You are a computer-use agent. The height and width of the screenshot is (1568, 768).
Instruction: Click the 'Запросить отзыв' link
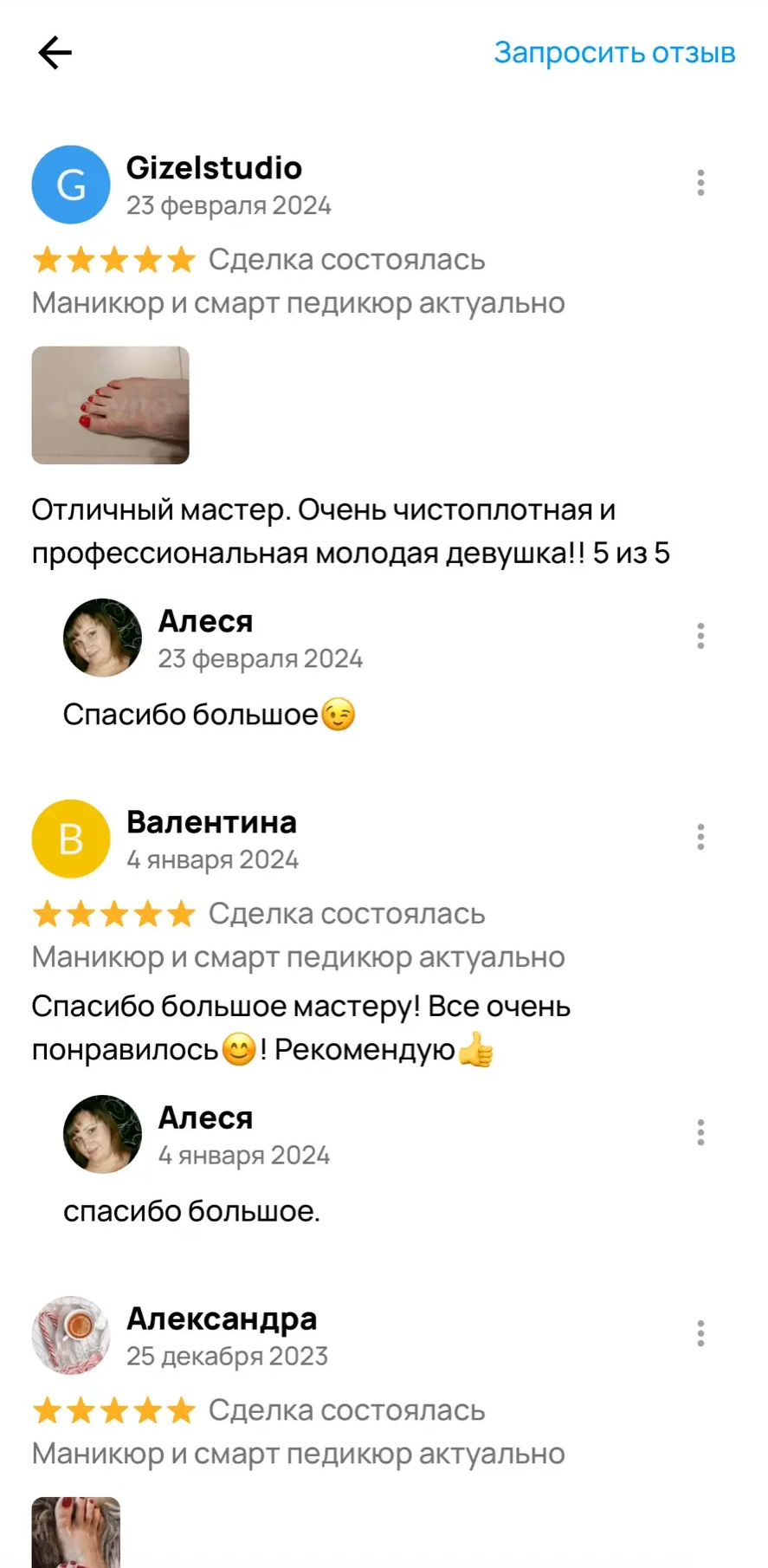coord(615,53)
